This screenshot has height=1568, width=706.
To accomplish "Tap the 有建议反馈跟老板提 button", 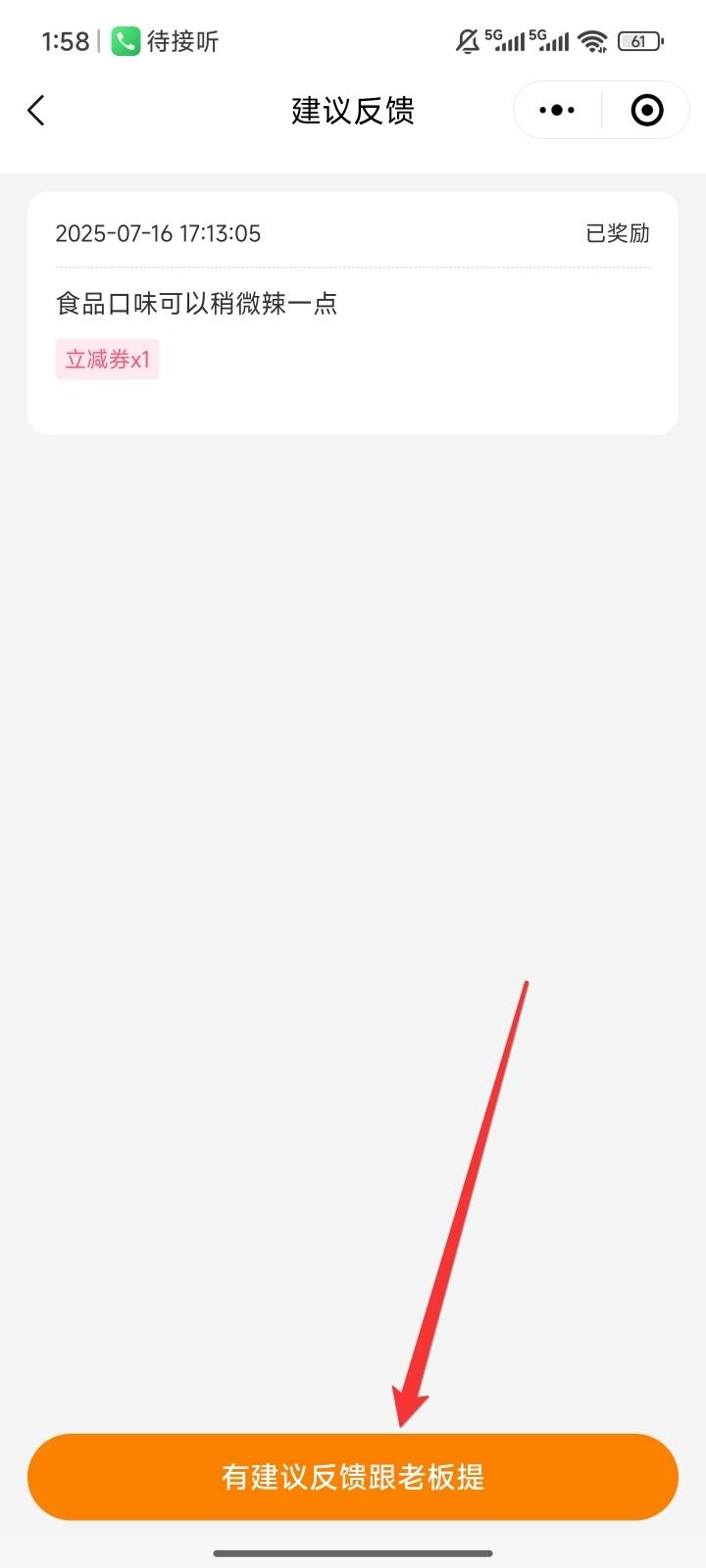I will click(353, 1477).
